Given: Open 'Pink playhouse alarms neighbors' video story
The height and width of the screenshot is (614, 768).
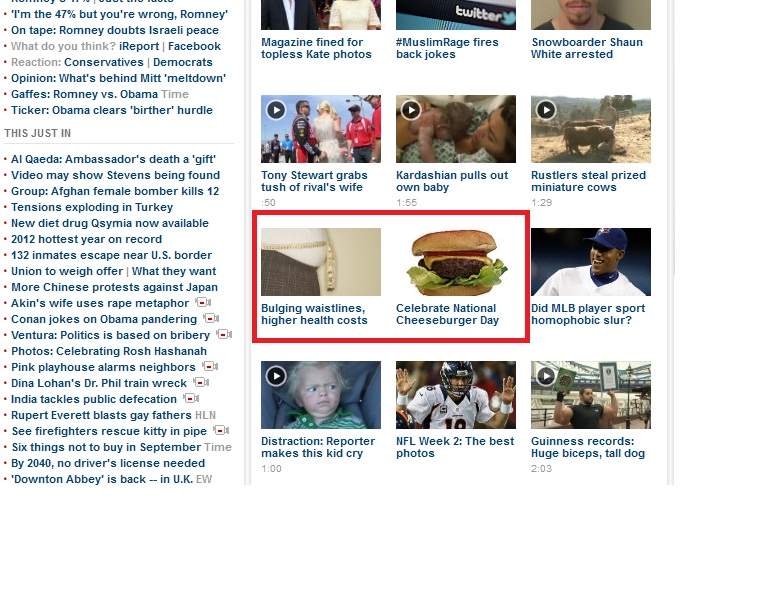Looking at the screenshot, I should 103,367.
